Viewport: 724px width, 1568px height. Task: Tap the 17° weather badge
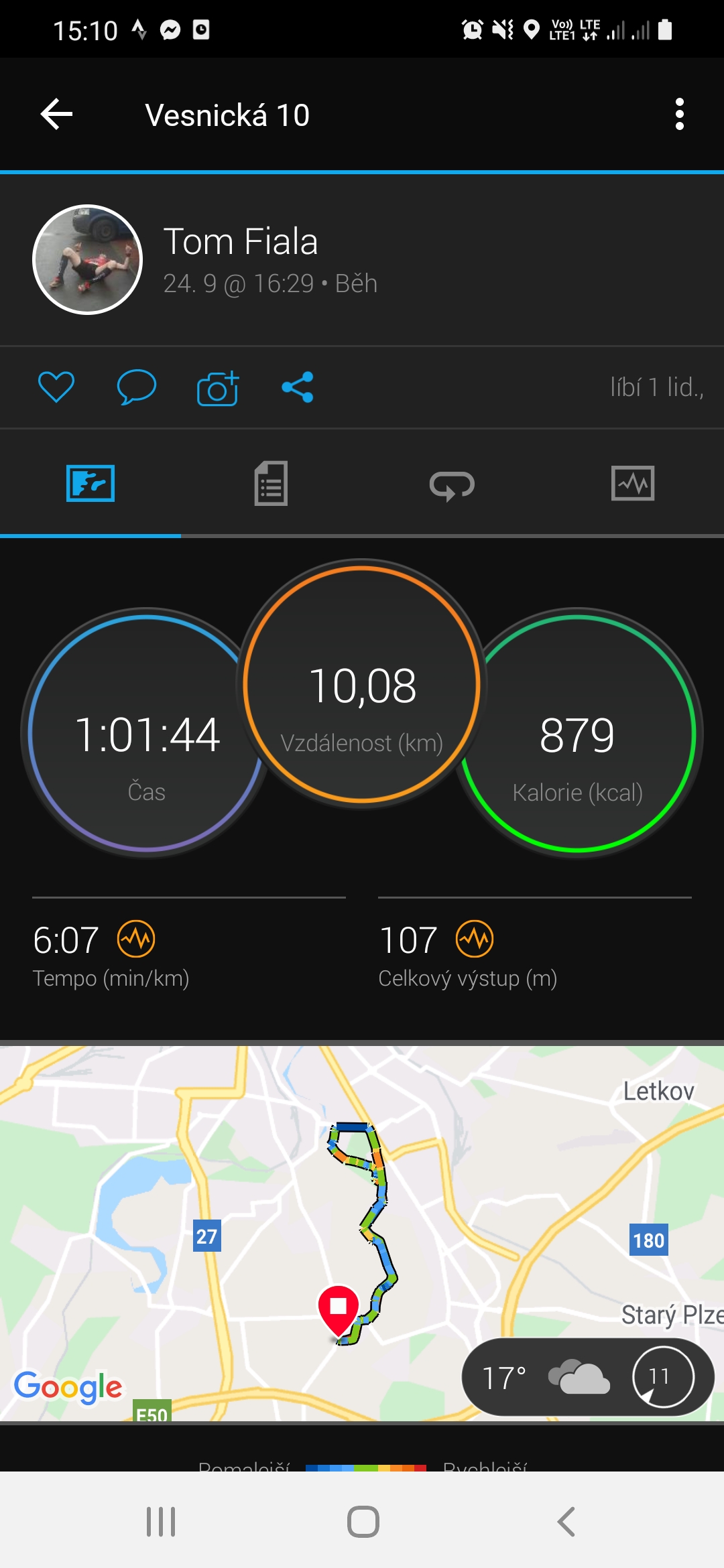(x=588, y=1377)
